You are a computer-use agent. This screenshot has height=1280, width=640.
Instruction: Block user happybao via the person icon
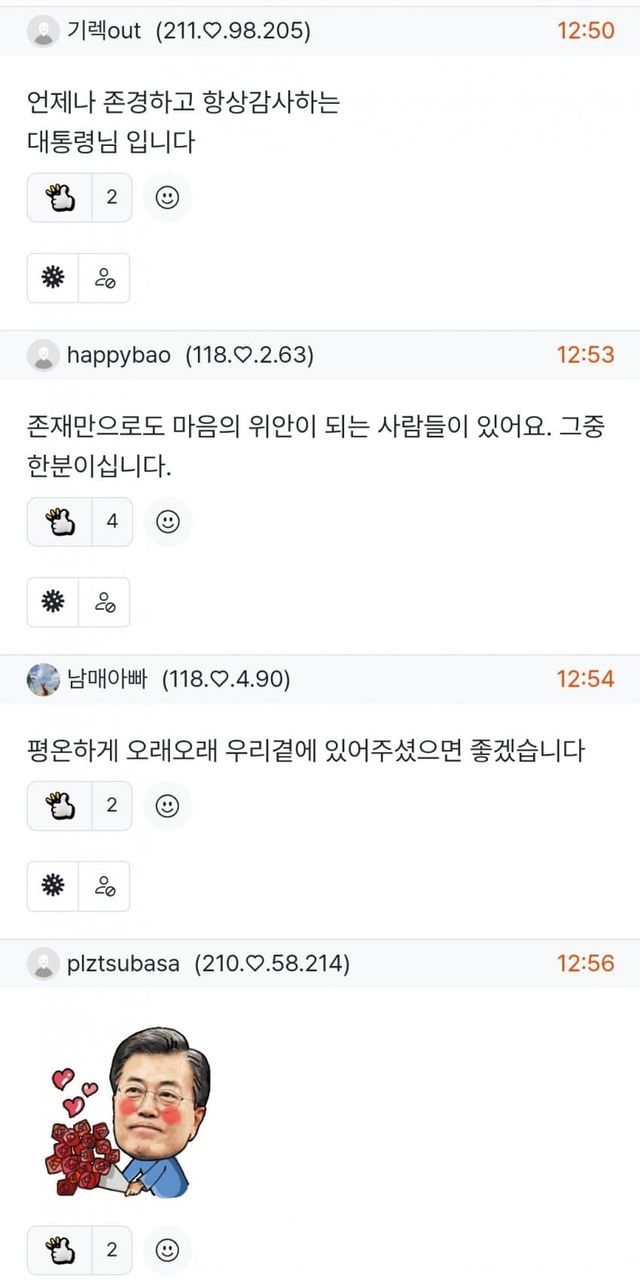105,602
